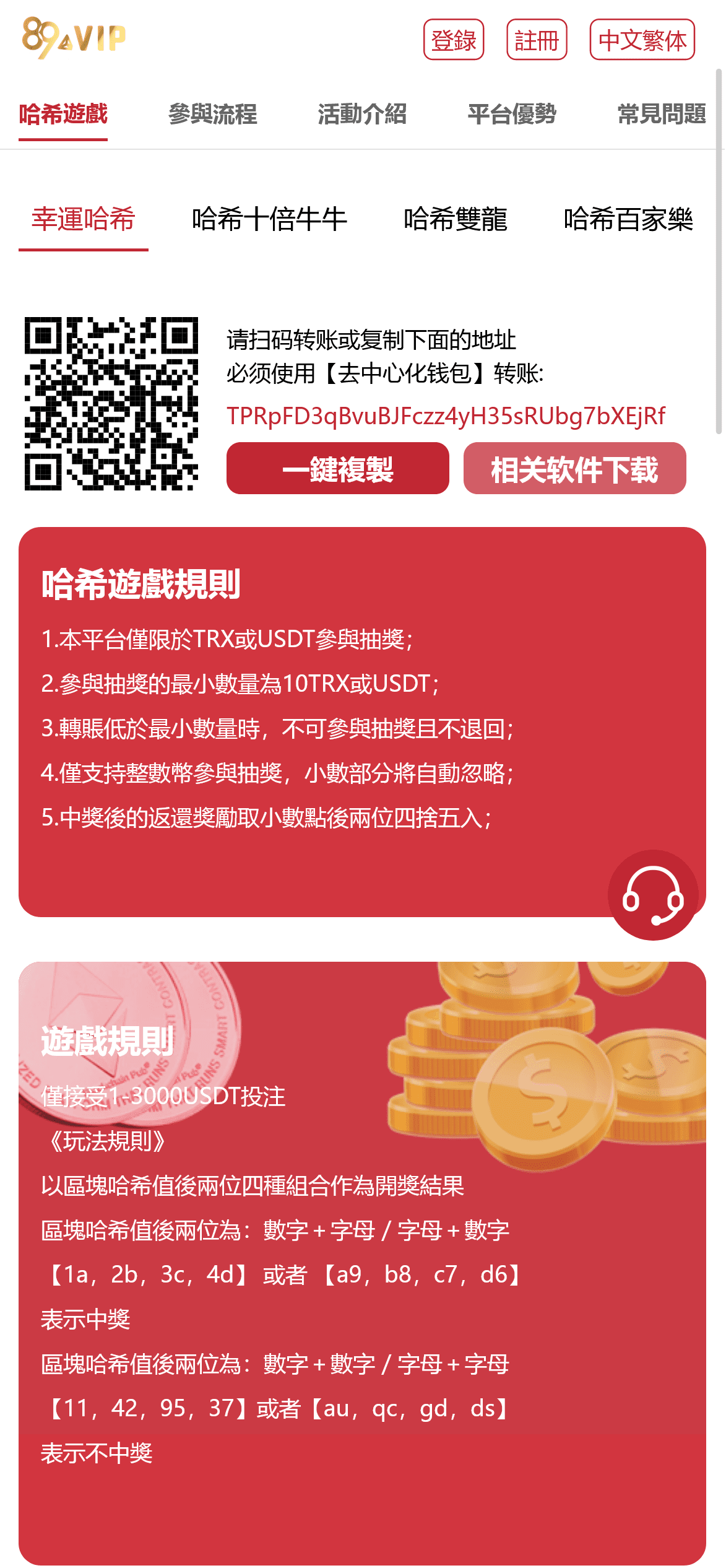The height and width of the screenshot is (1568, 726).
Task: Choose the 哈希雙龍 game tab
Action: [455, 219]
